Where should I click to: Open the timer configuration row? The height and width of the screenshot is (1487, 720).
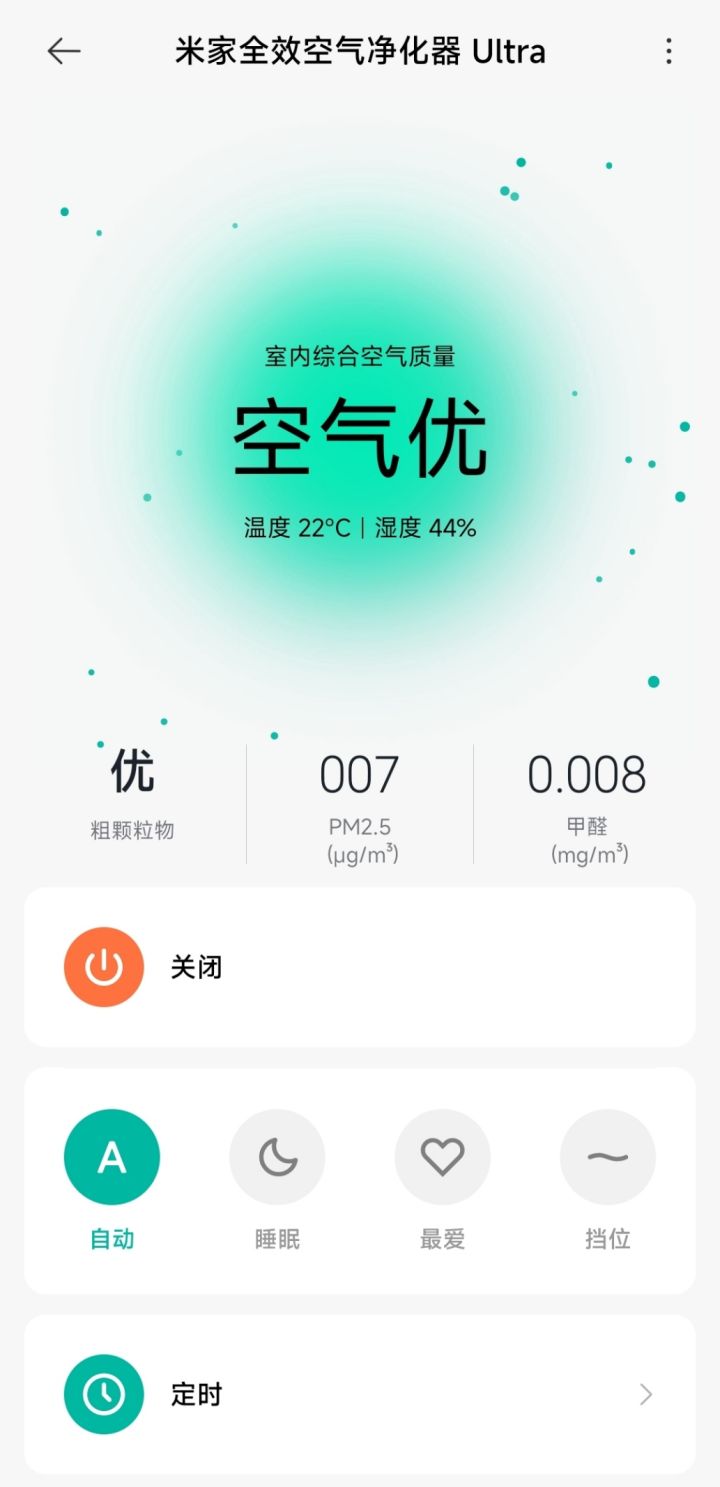coord(360,1393)
